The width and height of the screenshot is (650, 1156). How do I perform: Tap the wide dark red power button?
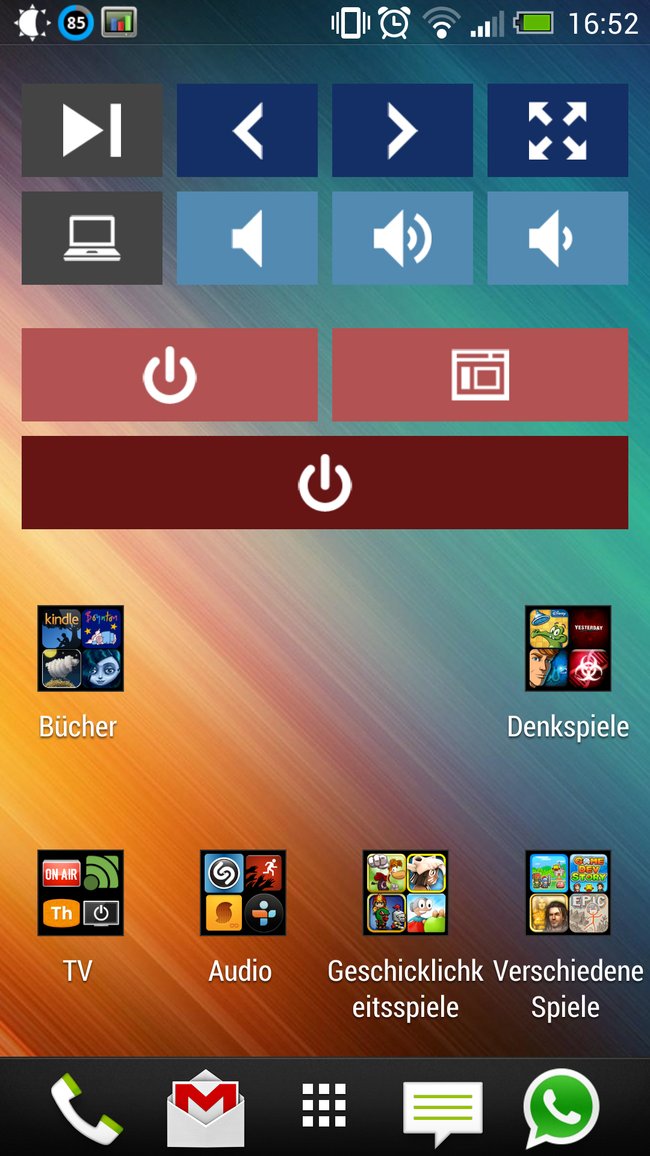325,482
